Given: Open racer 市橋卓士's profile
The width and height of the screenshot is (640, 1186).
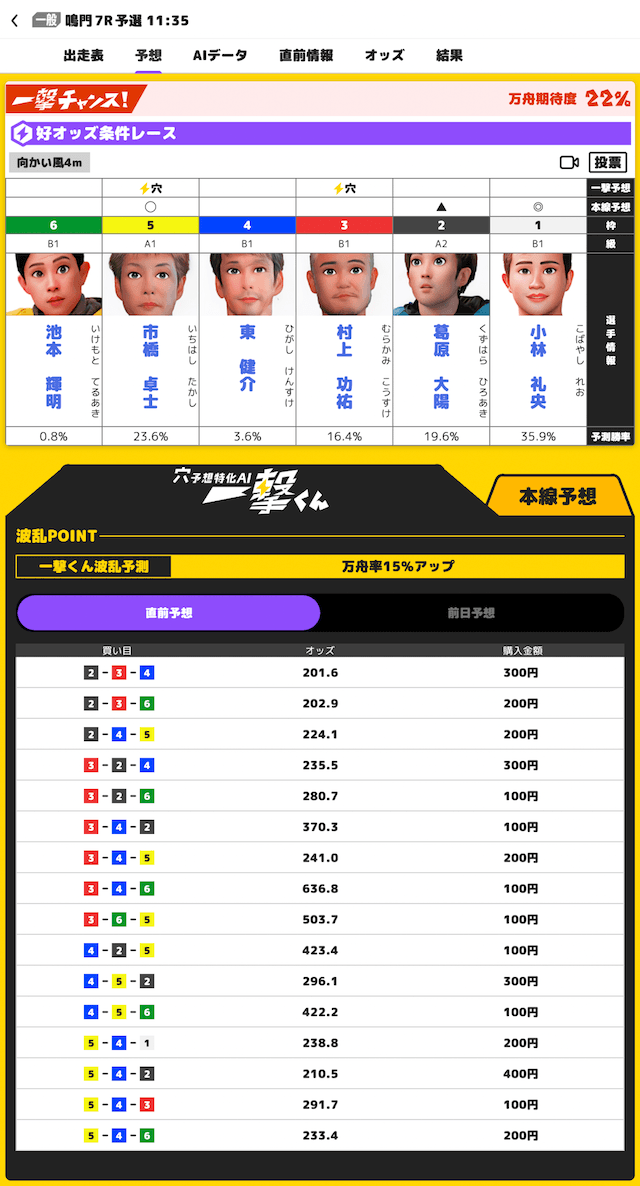Looking at the screenshot, I should 151,340.
